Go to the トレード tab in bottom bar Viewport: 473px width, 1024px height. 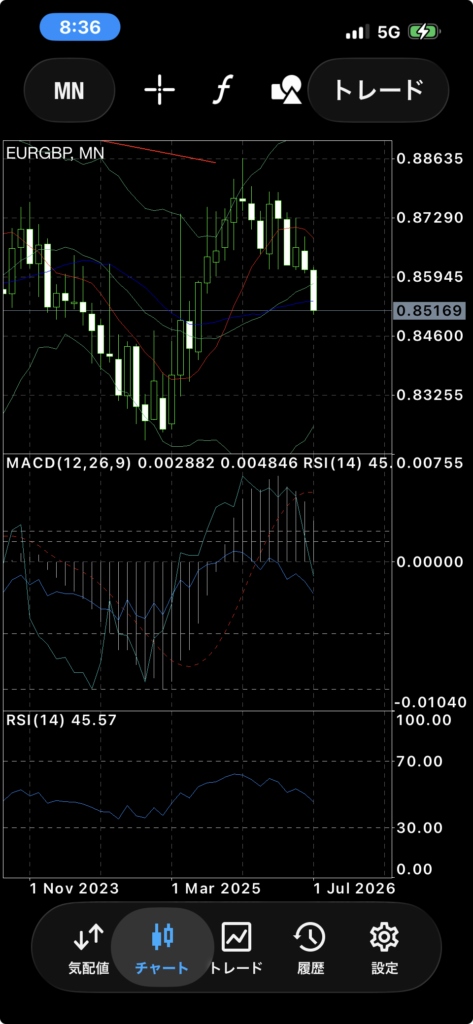[x=236, y=949]
